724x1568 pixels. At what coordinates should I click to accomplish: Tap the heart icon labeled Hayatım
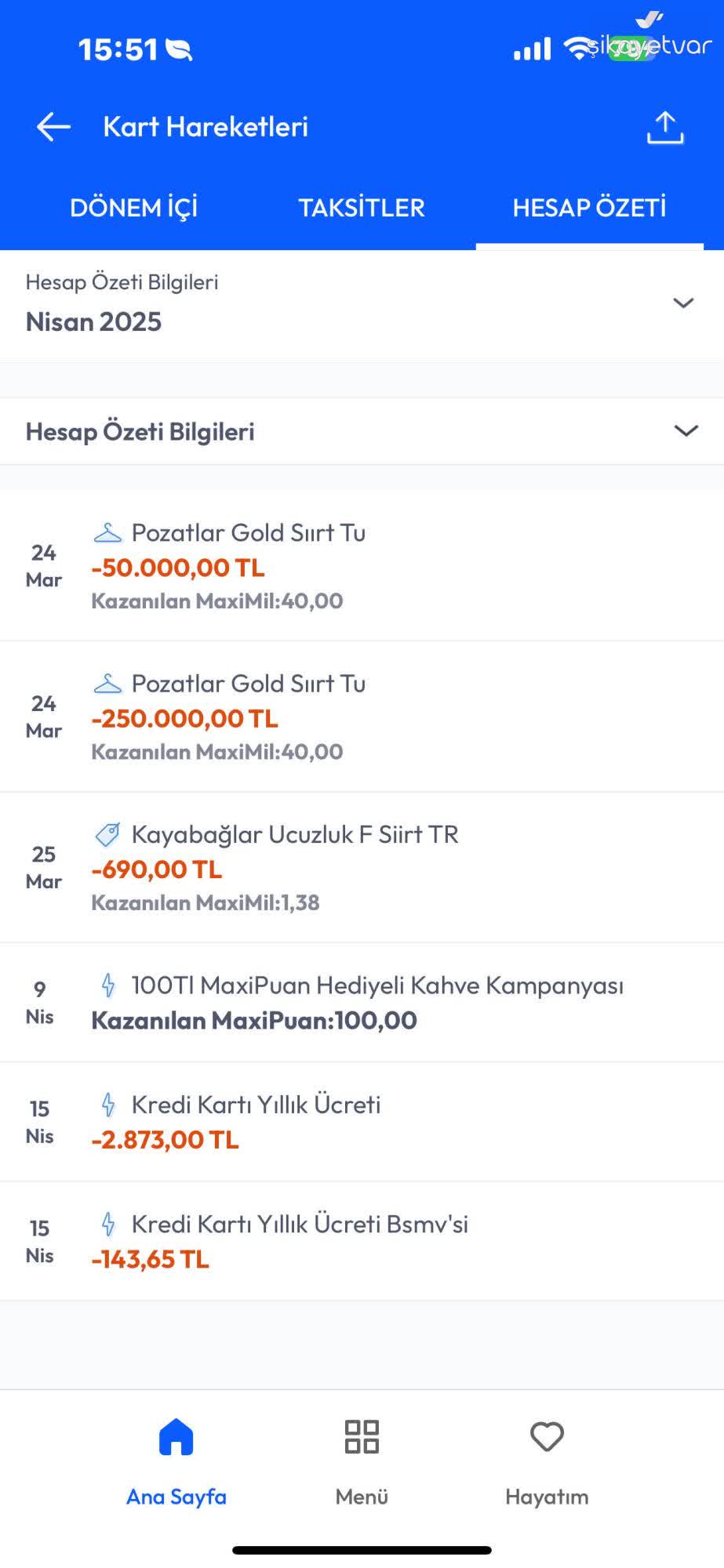[x=547, y=1437]
